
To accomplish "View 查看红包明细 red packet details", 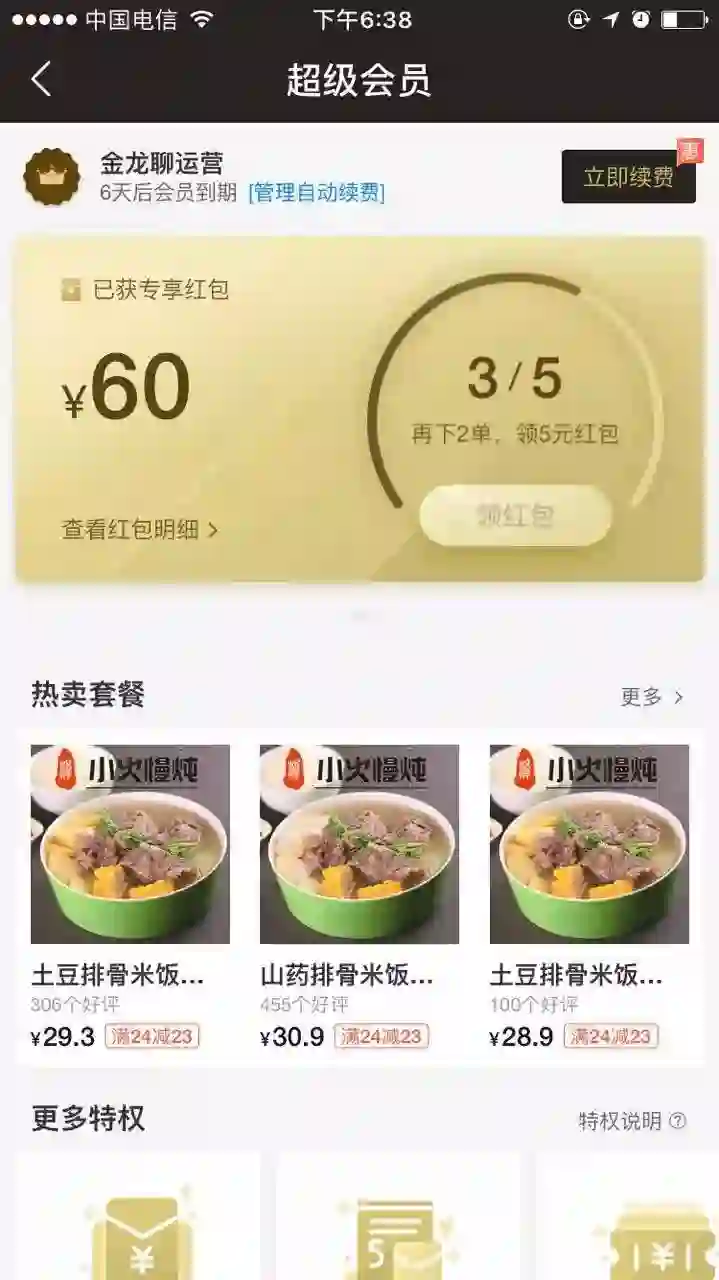I will [x=139, y=530].
